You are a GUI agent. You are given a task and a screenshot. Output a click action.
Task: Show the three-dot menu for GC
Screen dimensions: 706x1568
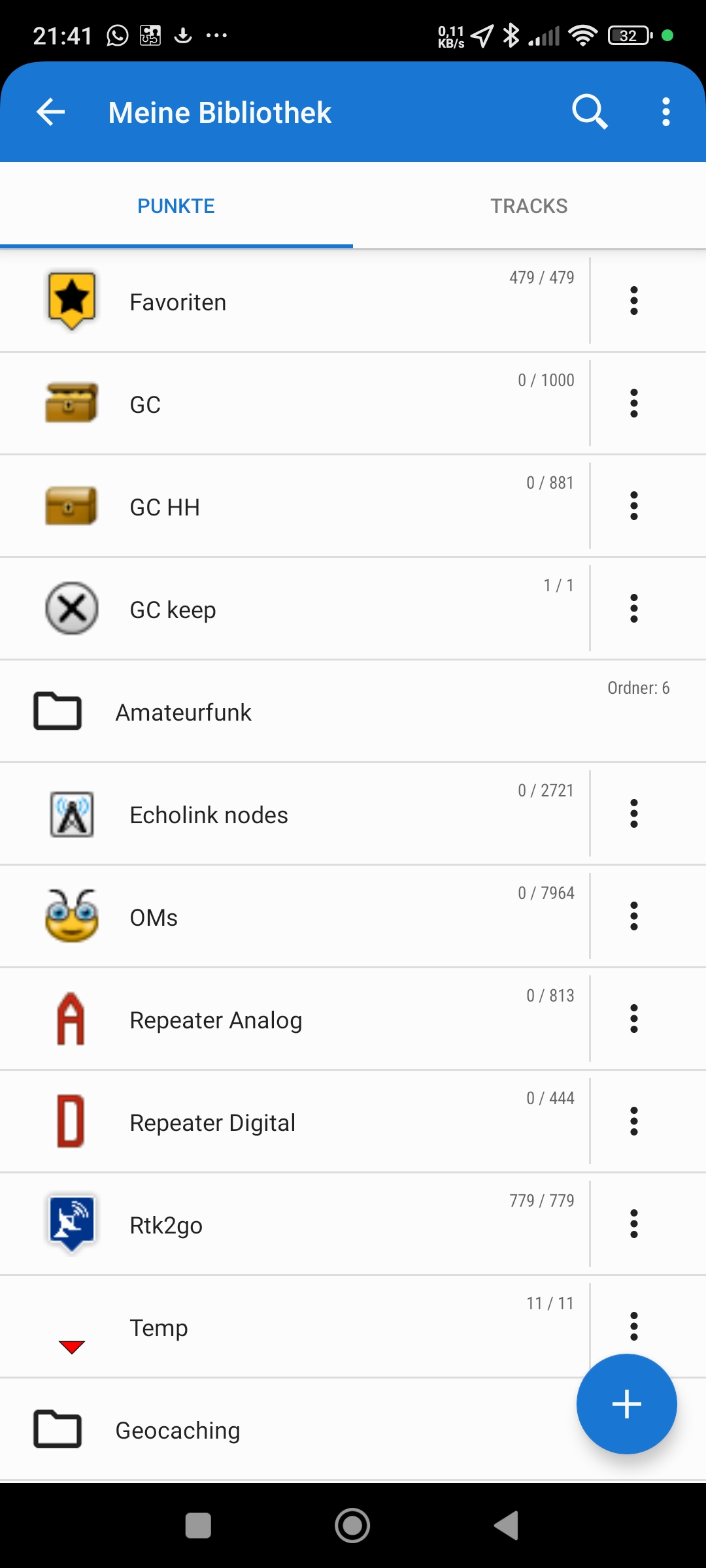(633, 404)
